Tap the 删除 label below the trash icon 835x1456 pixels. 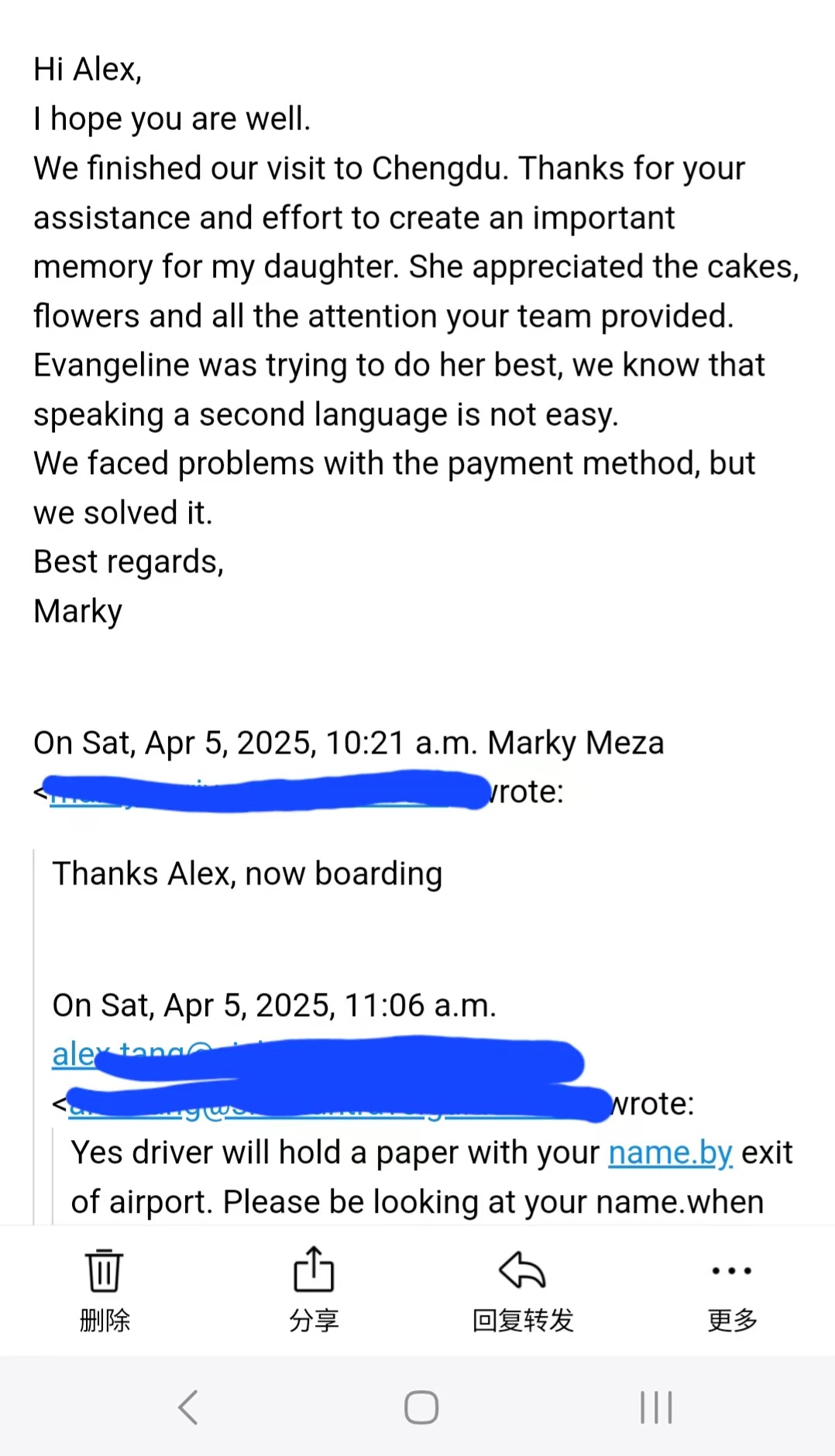[104, 1319]
